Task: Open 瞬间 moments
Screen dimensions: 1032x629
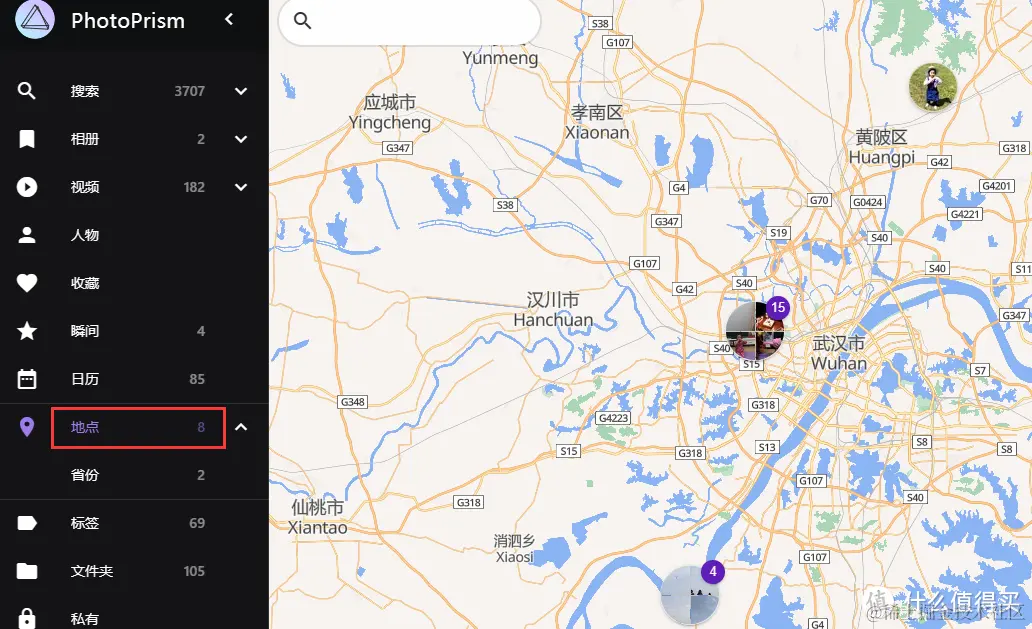Action: tap(85, 331)
